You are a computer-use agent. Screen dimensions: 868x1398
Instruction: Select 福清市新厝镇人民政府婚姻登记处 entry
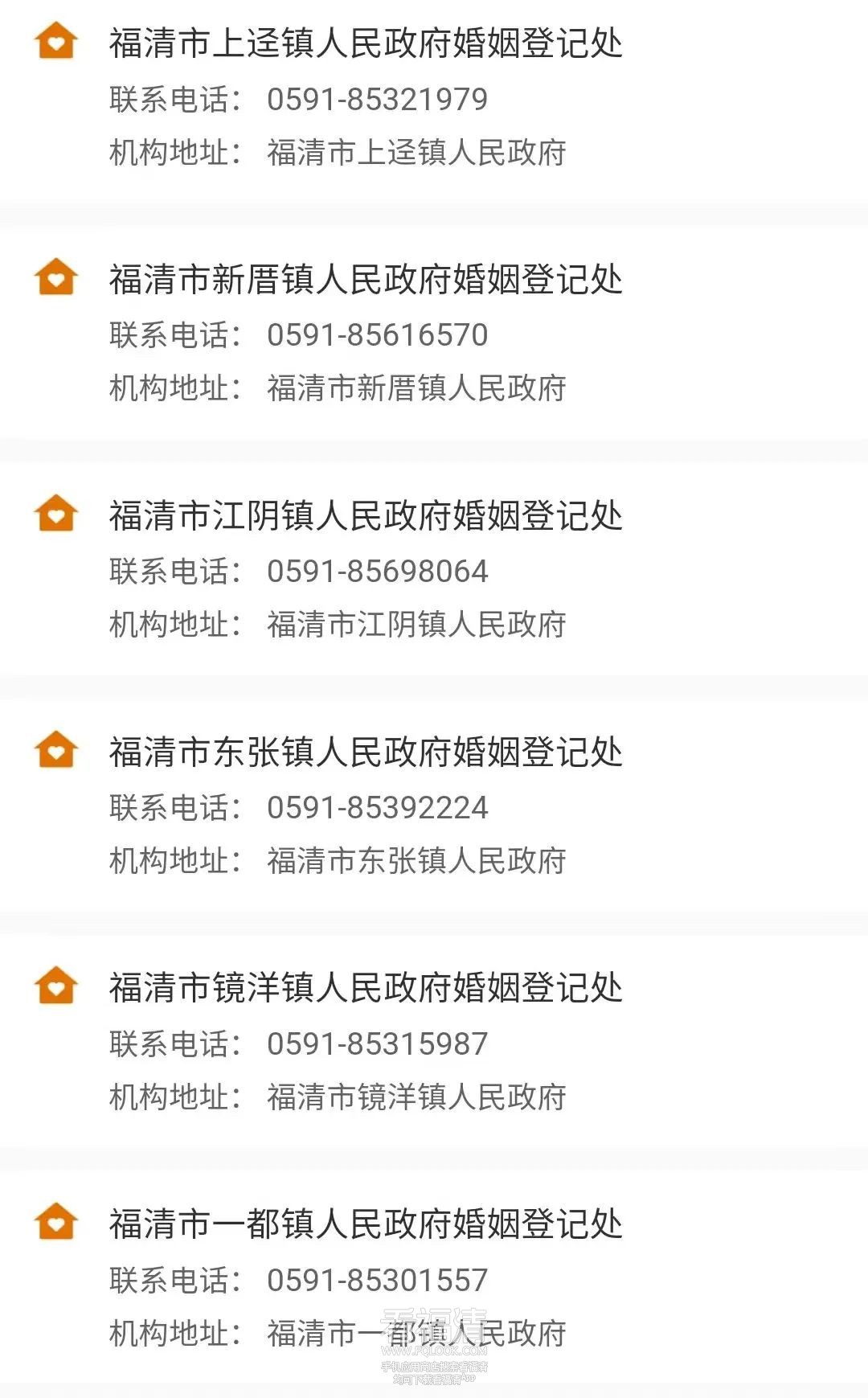click(366, 280)
